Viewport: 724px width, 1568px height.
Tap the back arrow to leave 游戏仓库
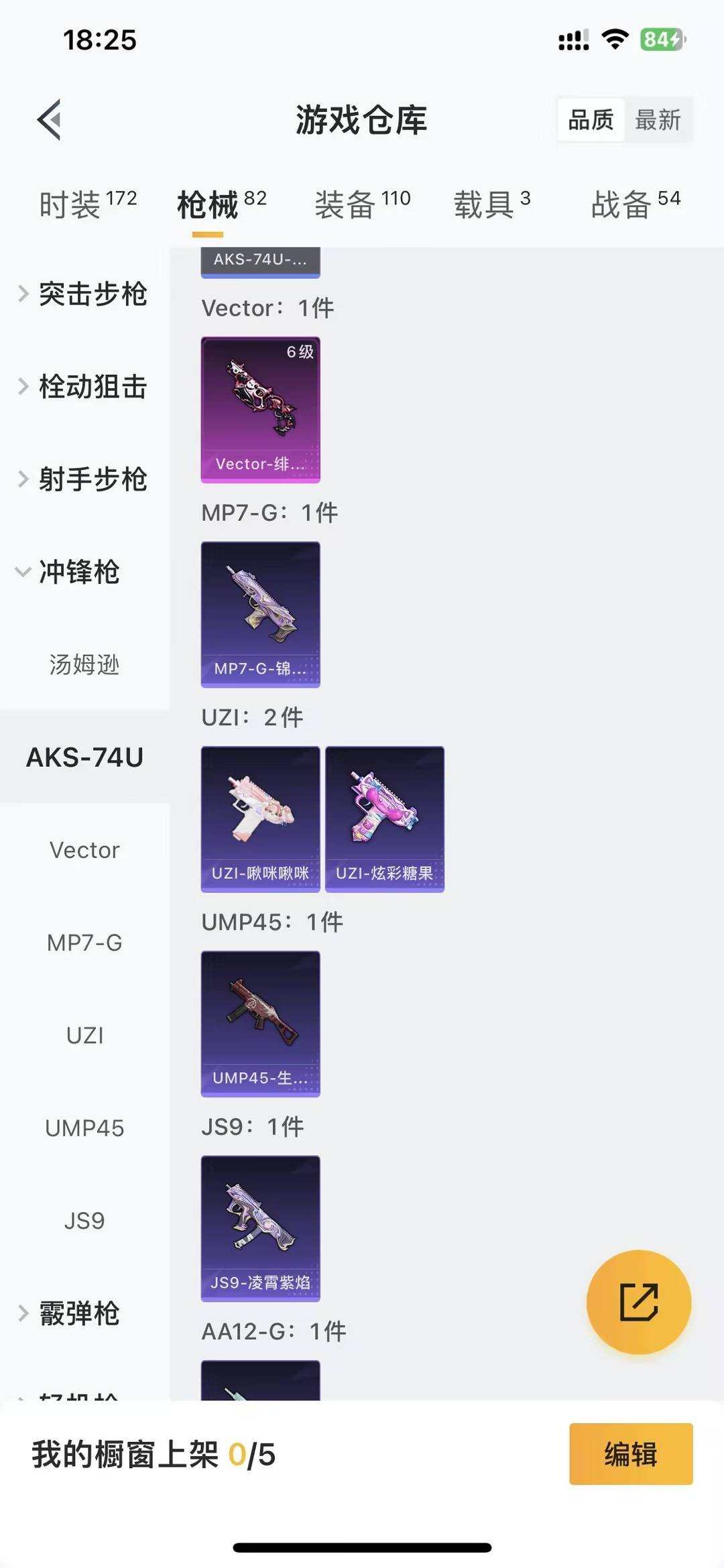pyautogui.click(x=48, y=121)
